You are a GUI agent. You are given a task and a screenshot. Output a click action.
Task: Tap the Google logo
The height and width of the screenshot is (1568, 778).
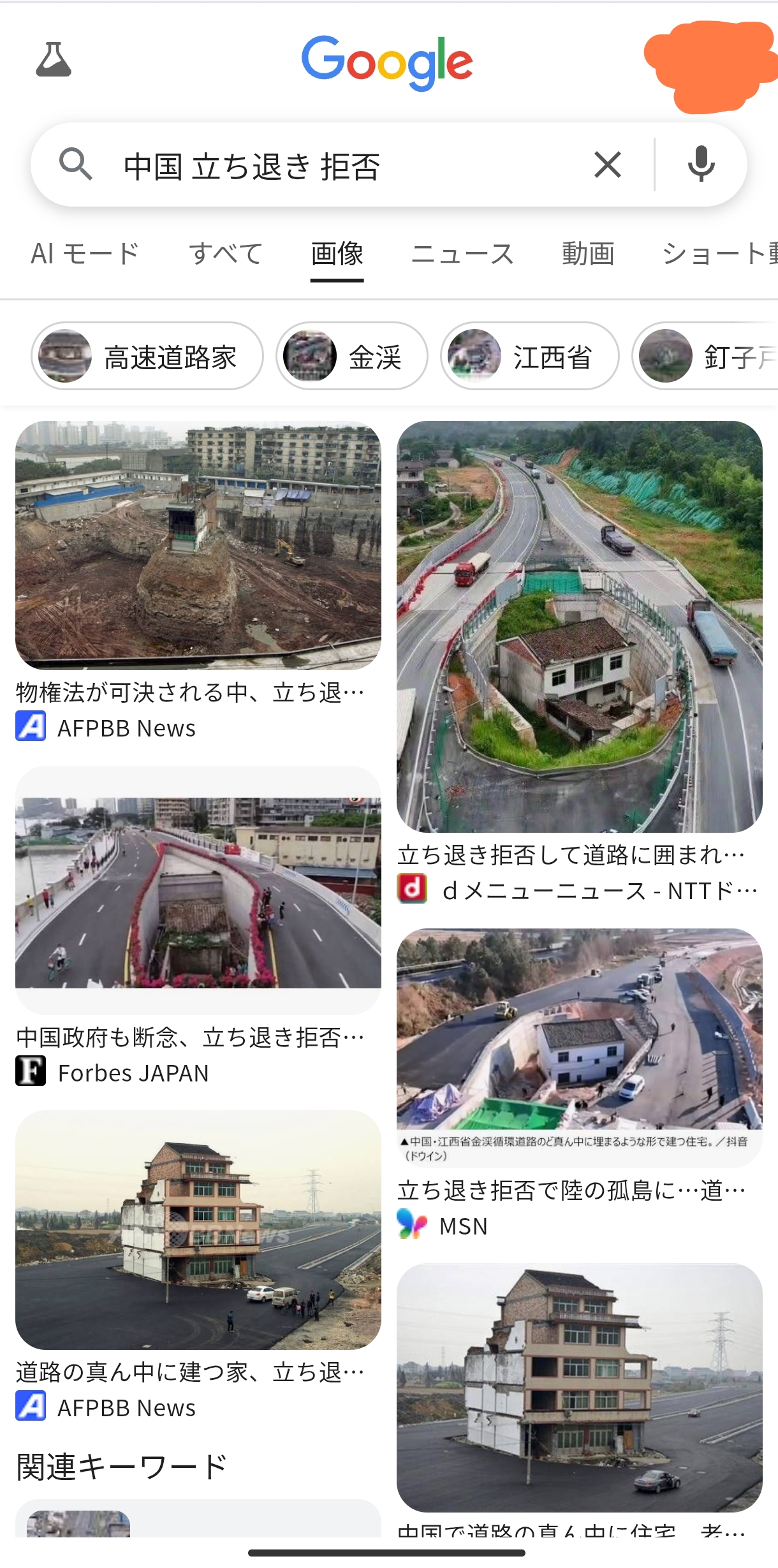pos(387,62)
